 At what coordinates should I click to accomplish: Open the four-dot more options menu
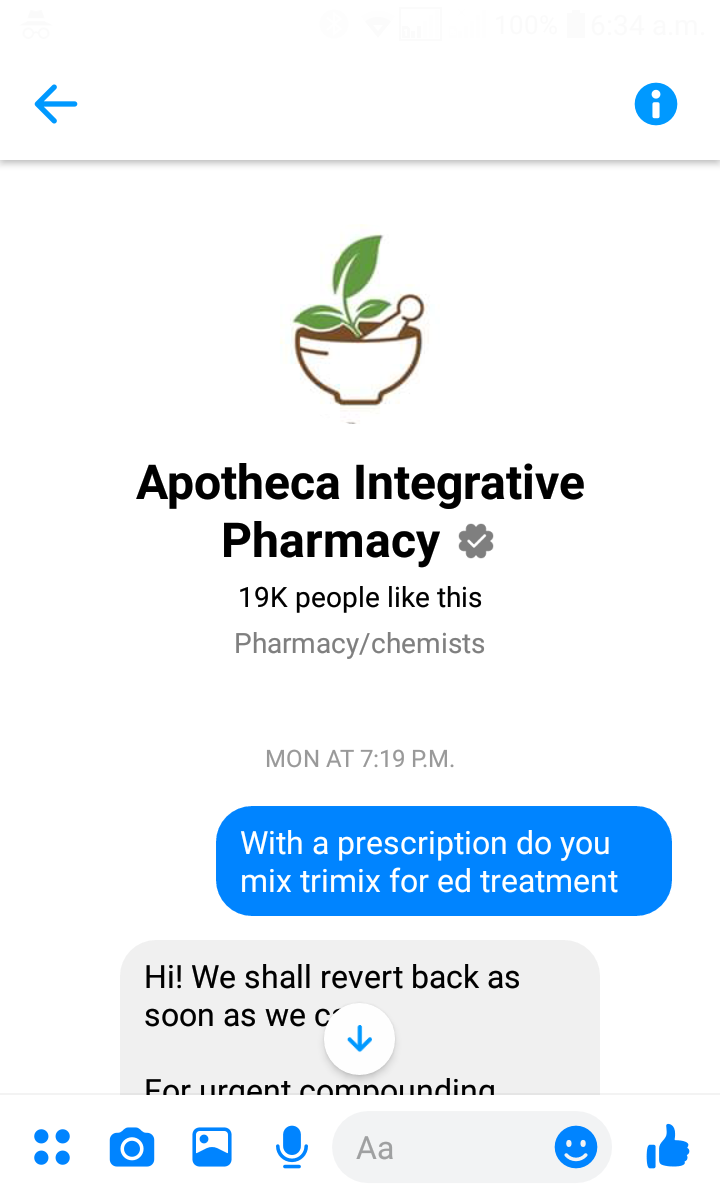click(x=52, y=1147)
